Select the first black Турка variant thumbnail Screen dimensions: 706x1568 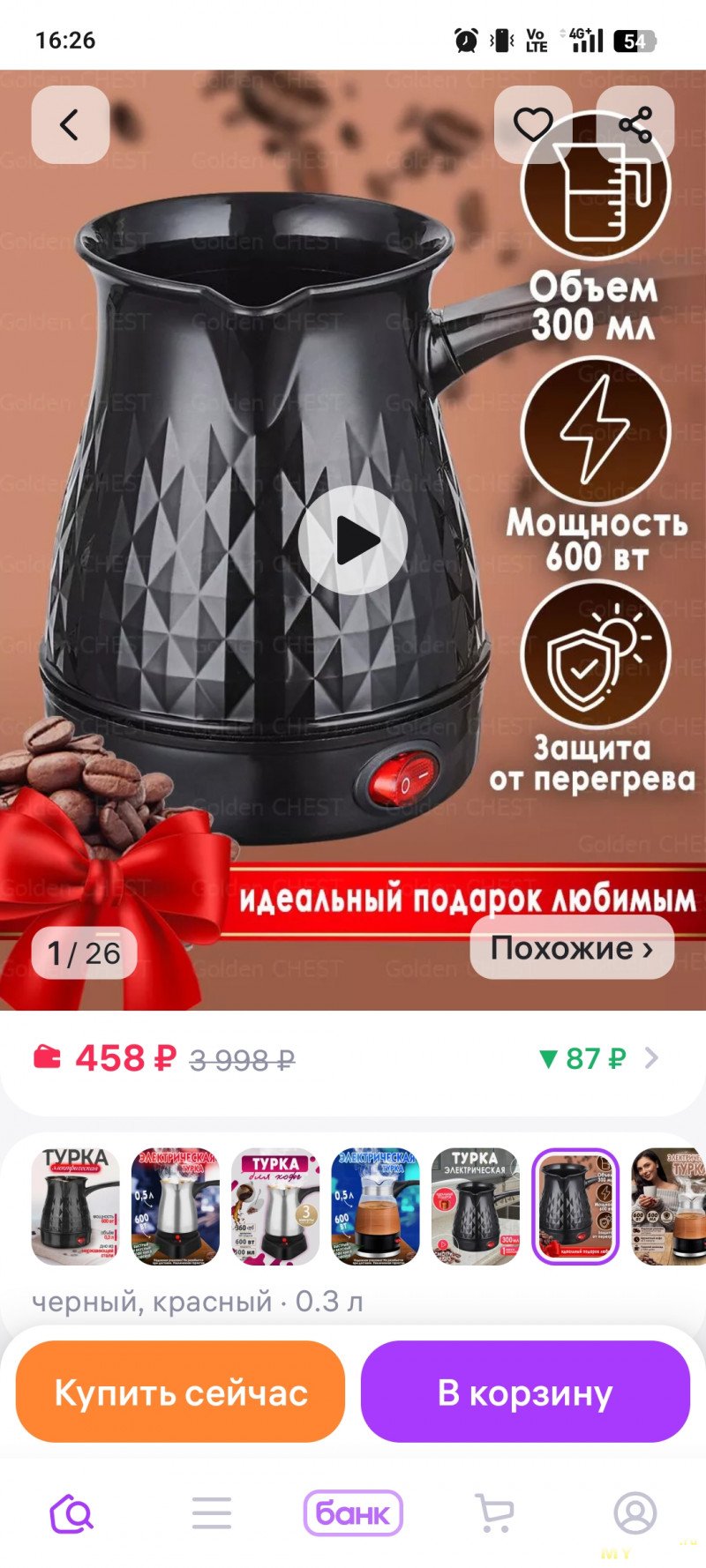pyautogui.click(x=75, y=1206)
